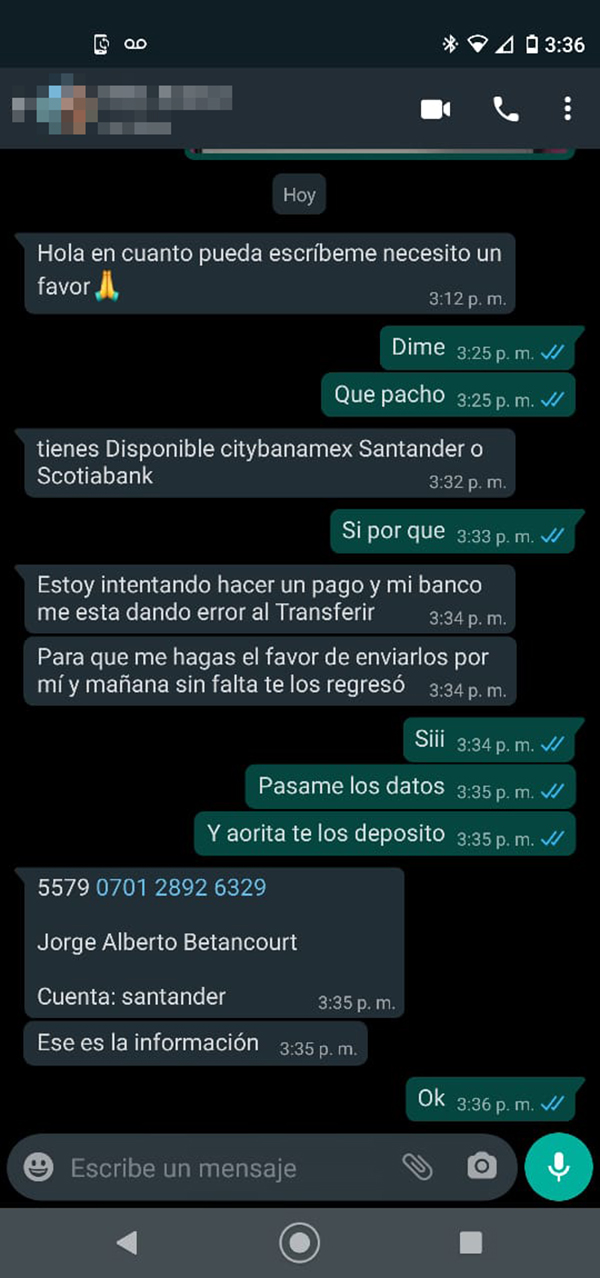
Task: Attach a file with the paperclip
Action: [417, 1166]
